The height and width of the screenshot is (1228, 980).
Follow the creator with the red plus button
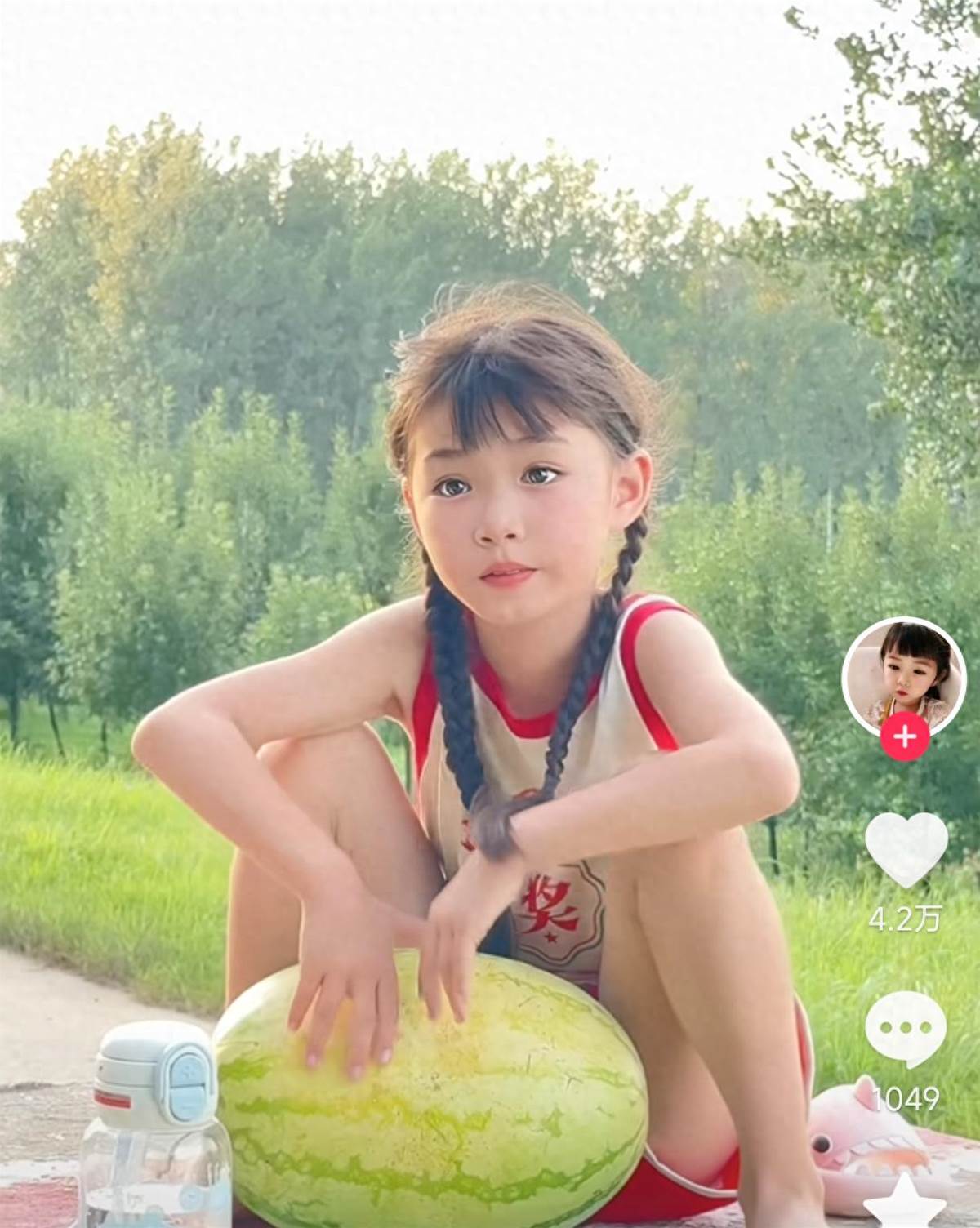[x=904, y=738]
